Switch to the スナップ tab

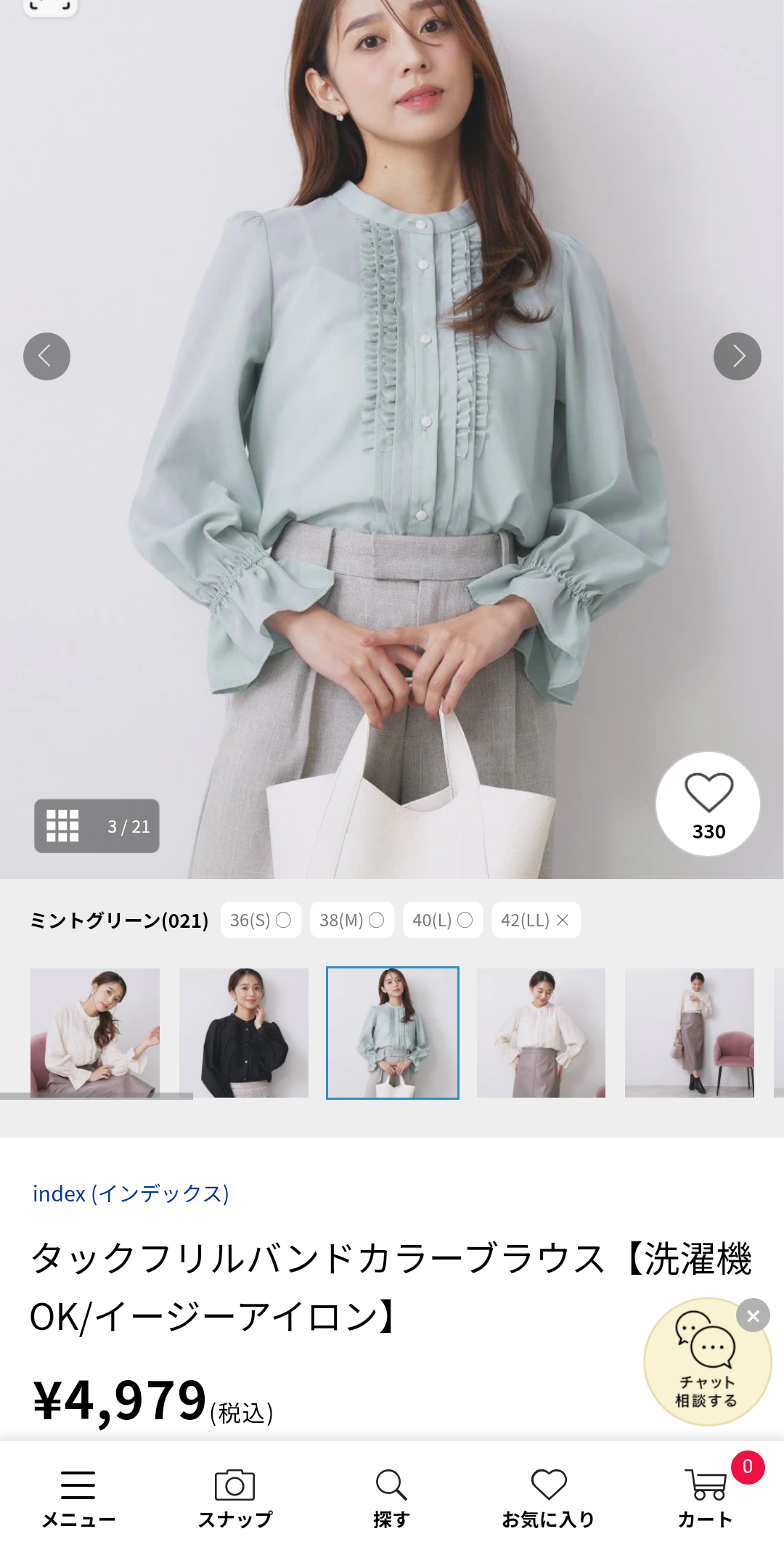(x=235, y=1498)
